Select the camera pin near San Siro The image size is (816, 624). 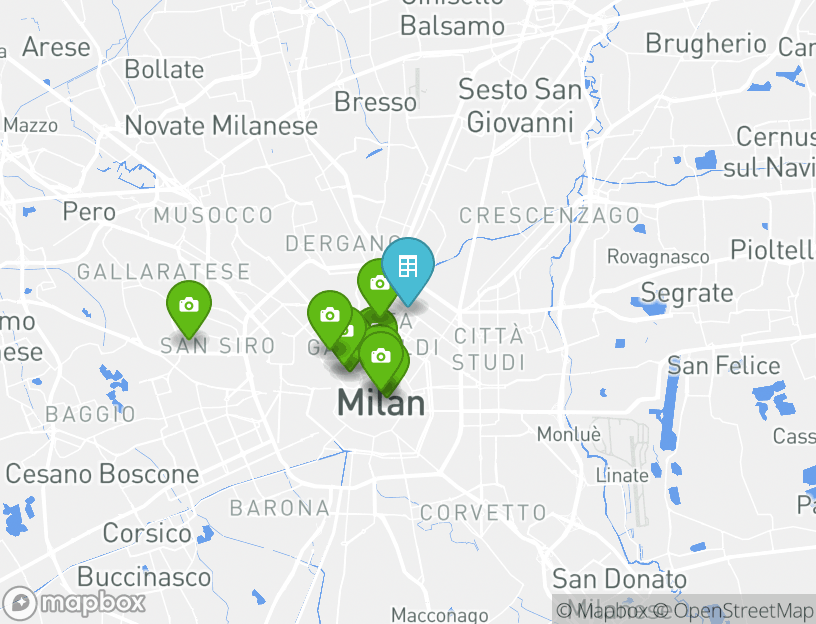tap(188, 306)
